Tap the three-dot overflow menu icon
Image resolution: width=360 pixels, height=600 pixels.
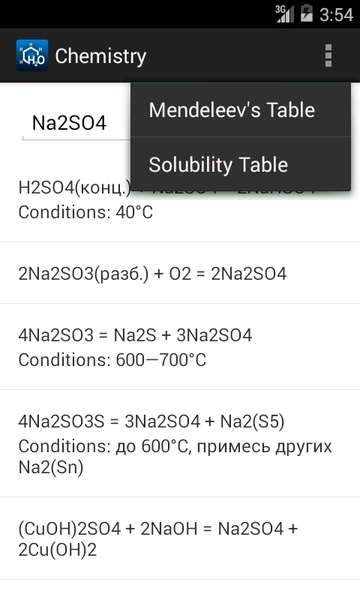point(328,56)
